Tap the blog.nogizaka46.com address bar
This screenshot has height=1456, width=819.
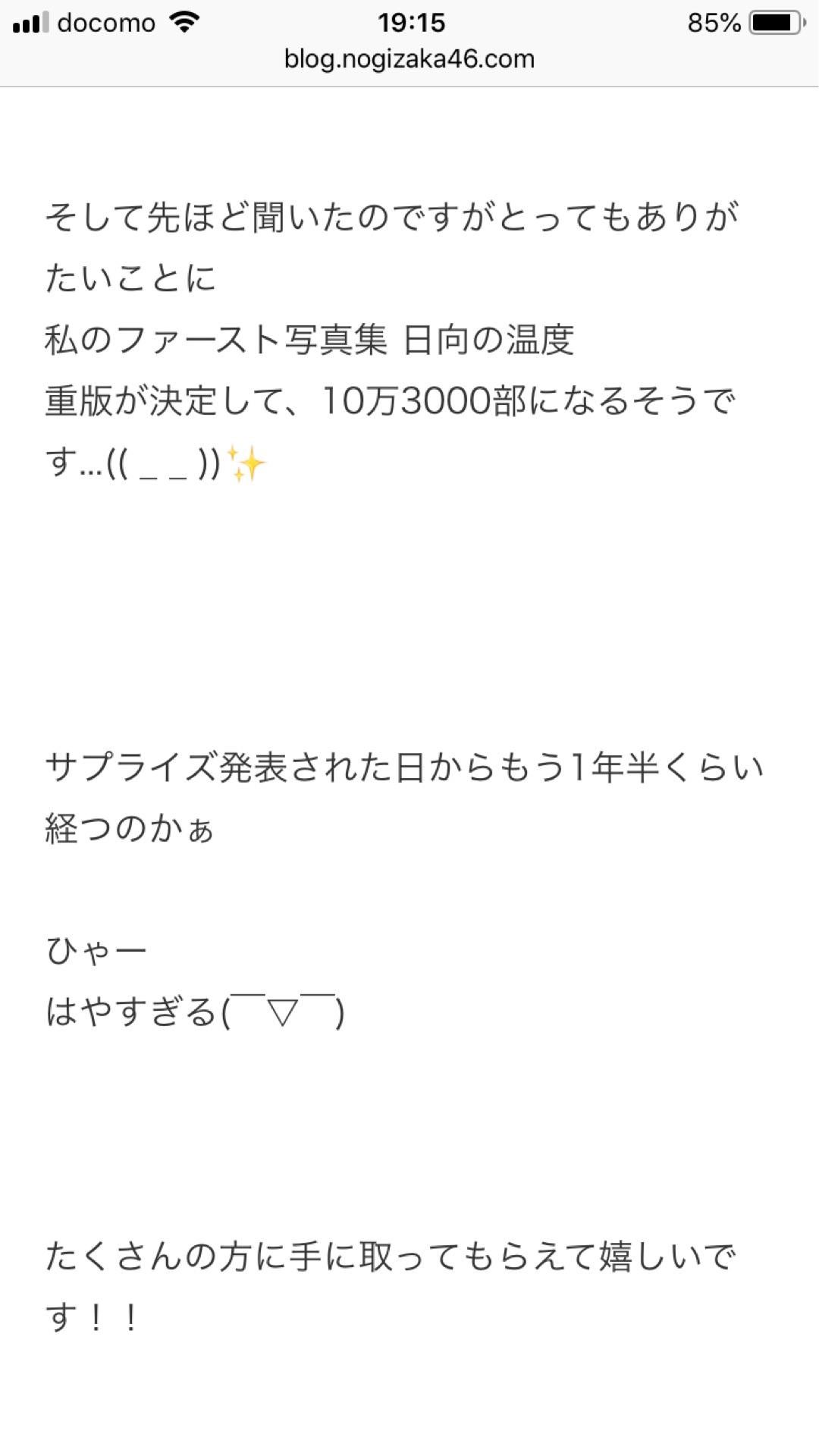pyautogui.click(x=409, y=59)
